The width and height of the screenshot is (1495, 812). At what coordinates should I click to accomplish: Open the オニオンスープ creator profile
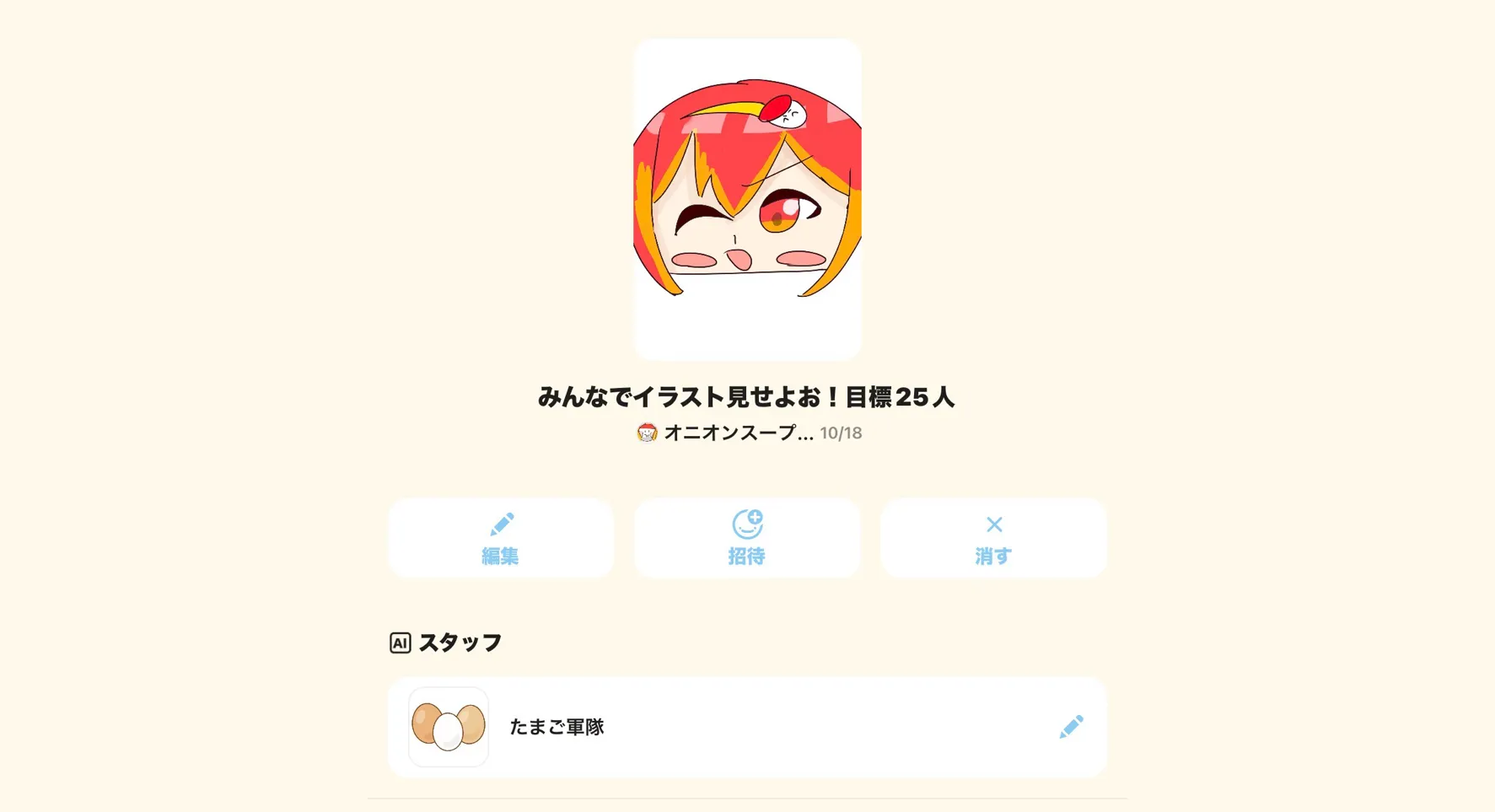pyautogui.click(x=725, y=433)
